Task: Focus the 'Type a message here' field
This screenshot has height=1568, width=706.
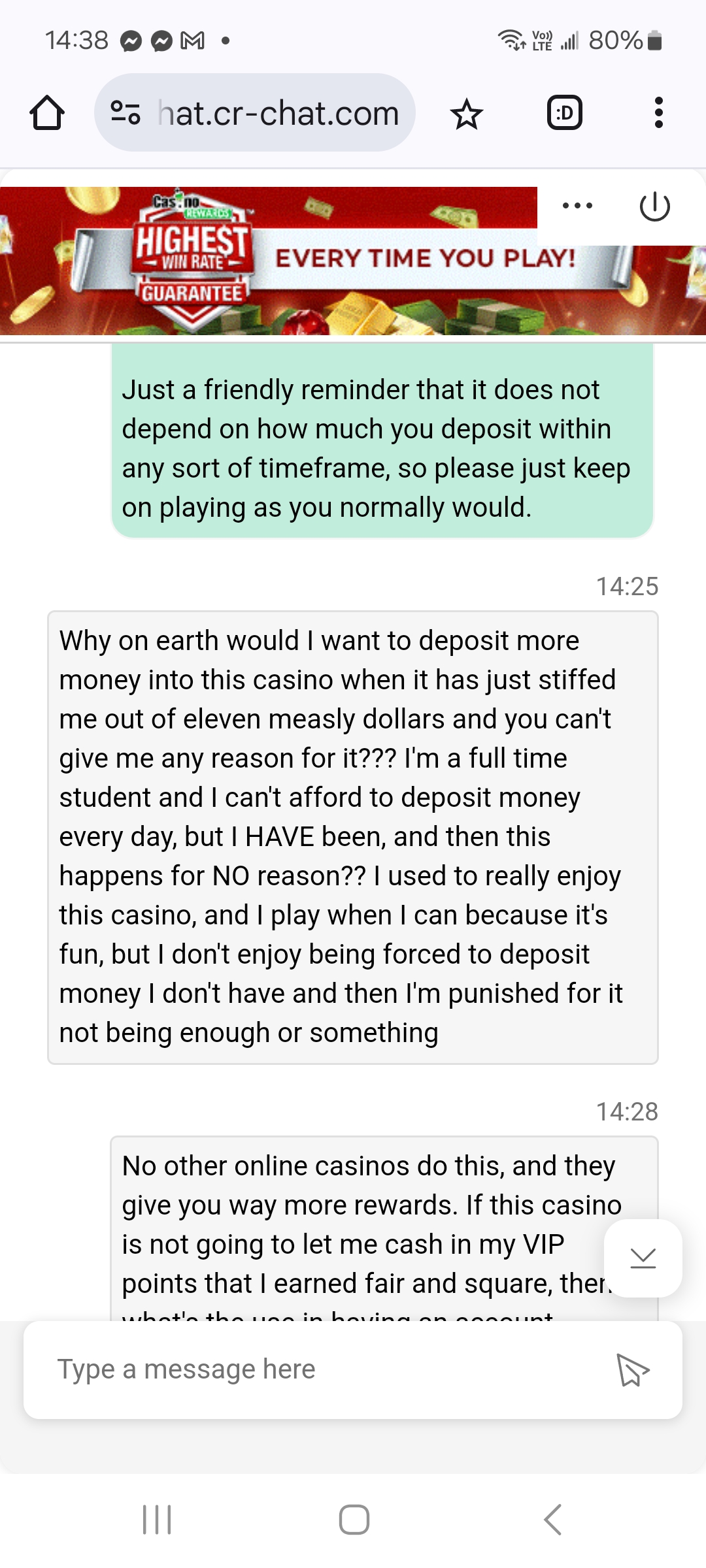Action: [x=314, y=1369]
